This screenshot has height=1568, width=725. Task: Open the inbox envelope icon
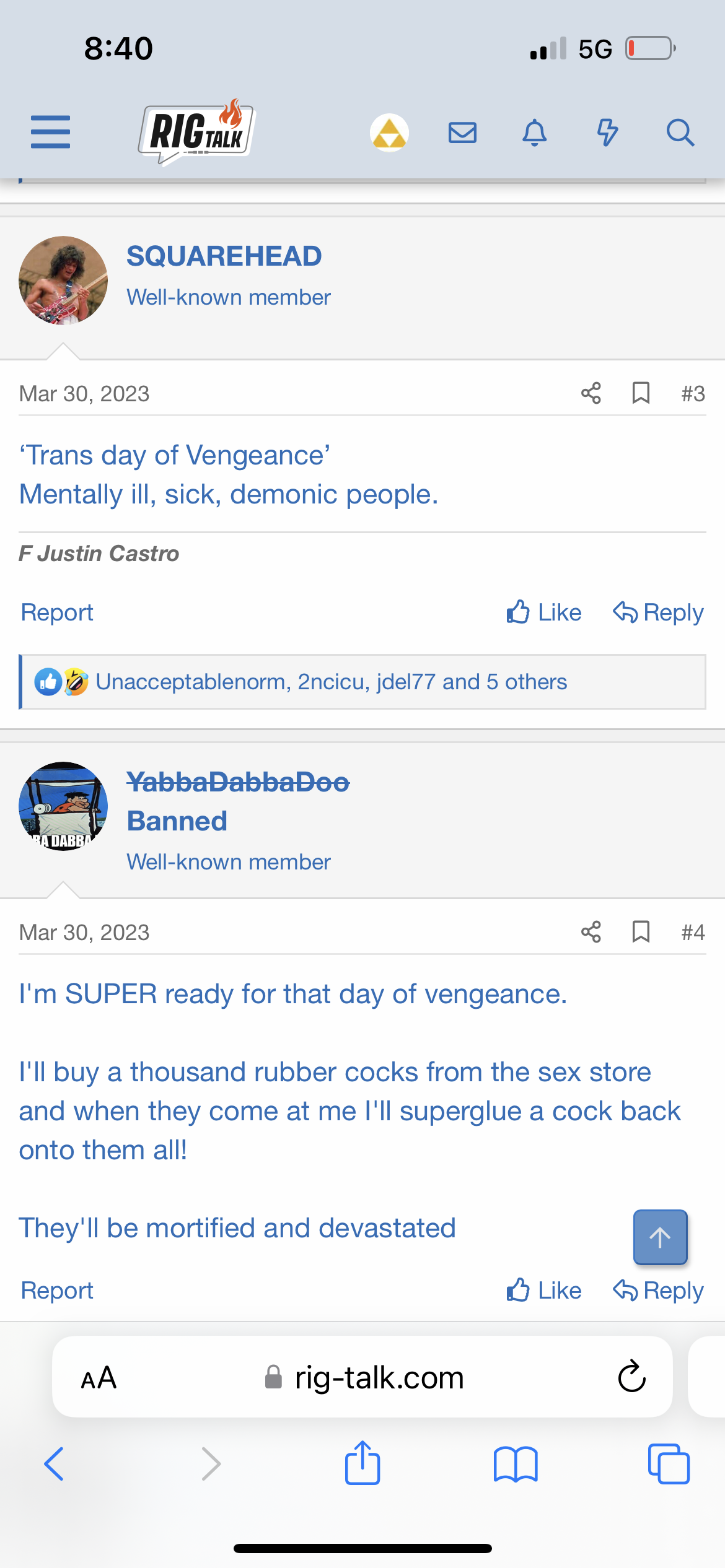point(462,133)
